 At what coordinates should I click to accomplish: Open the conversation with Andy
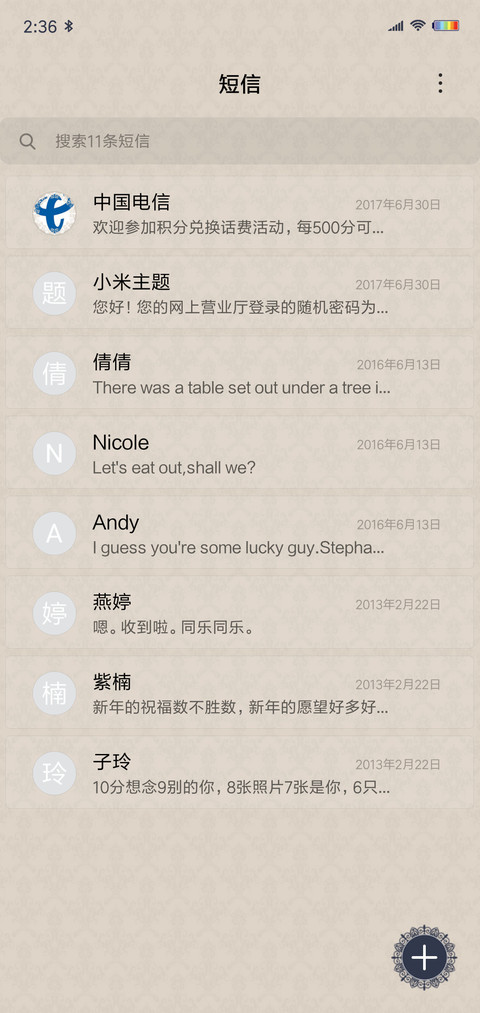pyautogui.click(x=240, y=534)
